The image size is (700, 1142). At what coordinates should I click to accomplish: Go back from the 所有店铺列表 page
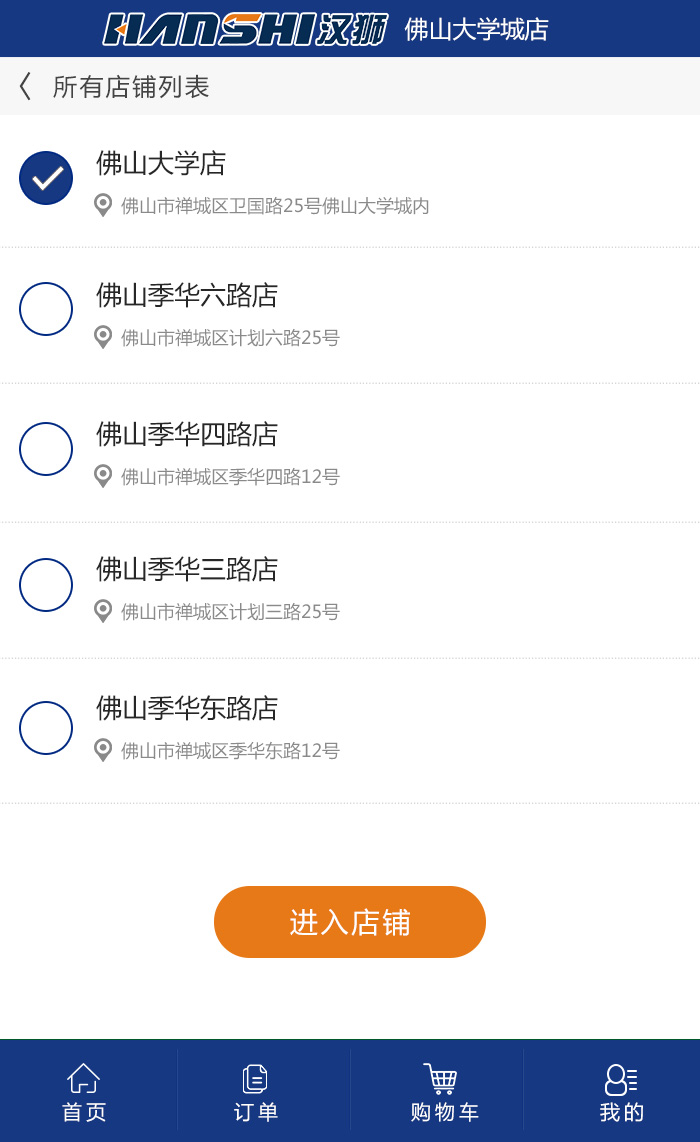pyautogui.click(x=26, y=86)
